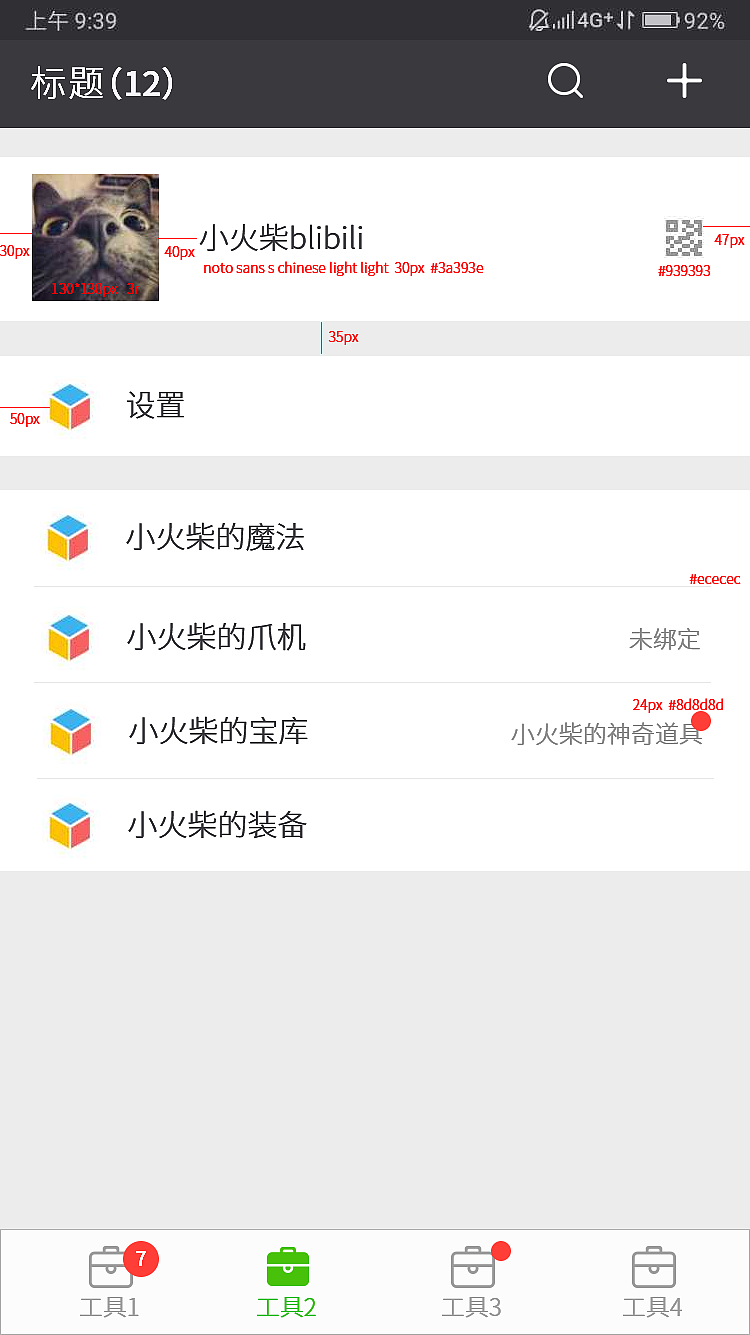
Task: Open 小火柴的神奇道具 subtitle text
Action: (607, 733)
